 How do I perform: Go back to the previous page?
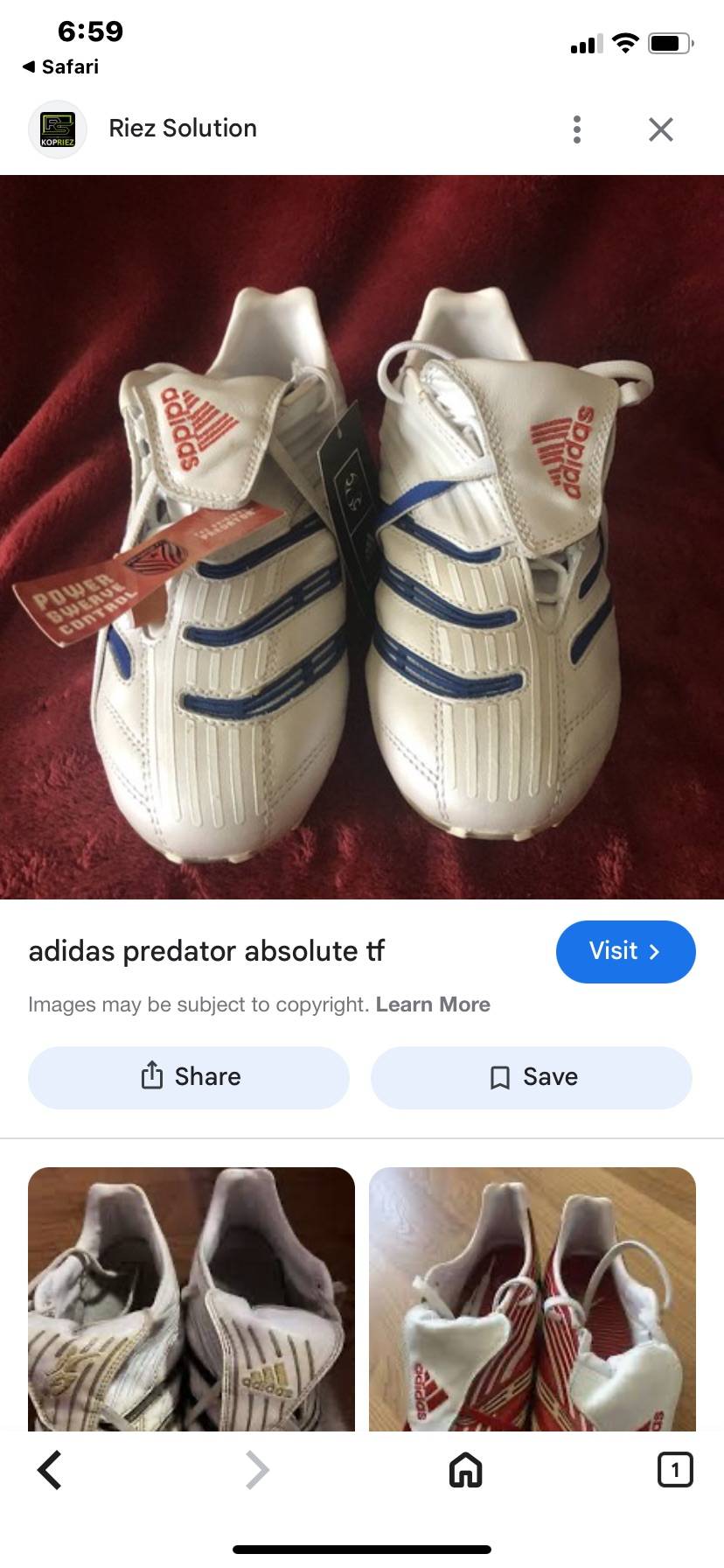click(x=51, y=1470)
